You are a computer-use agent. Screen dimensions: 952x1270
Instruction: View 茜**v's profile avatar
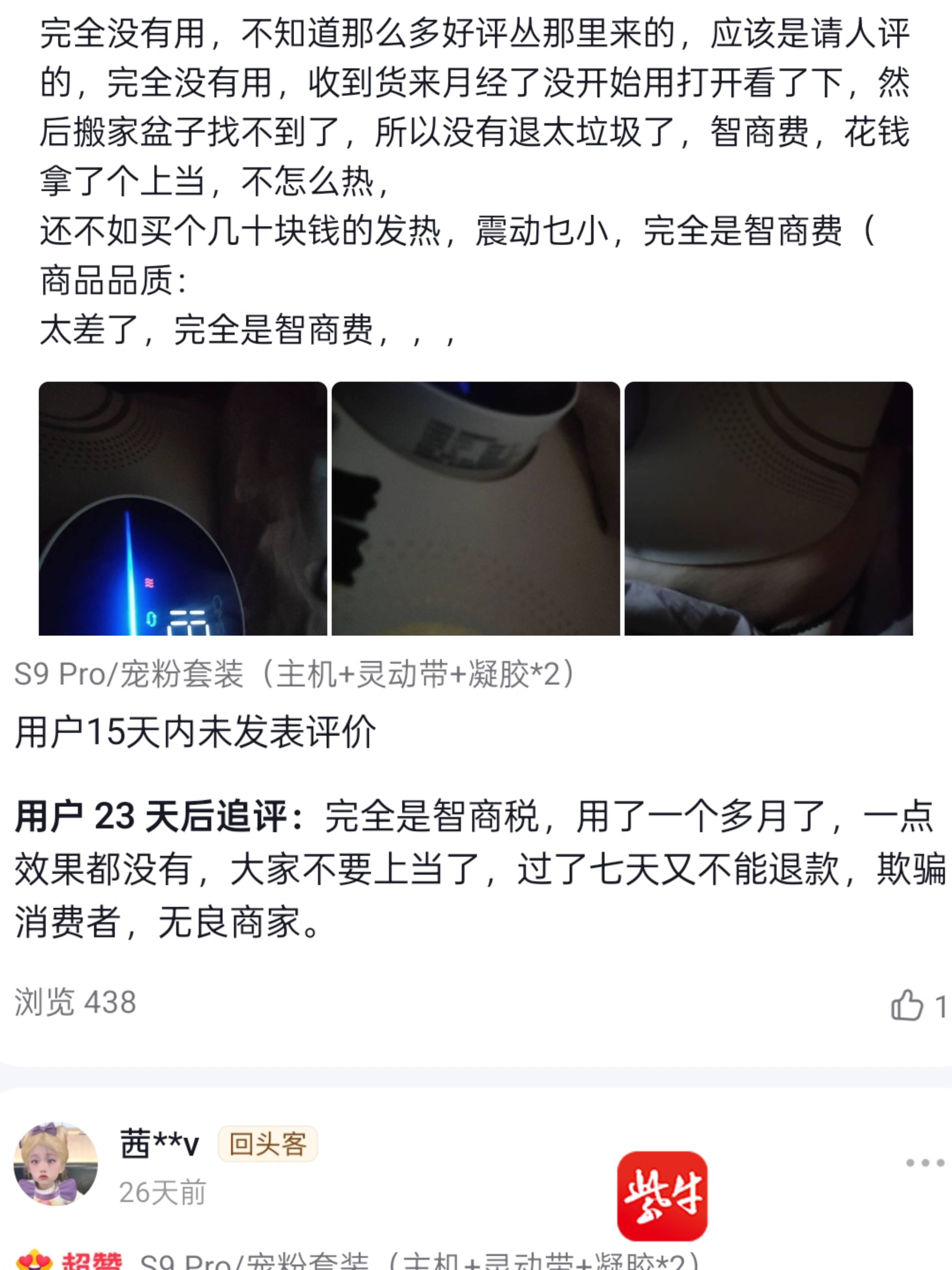click(x=56, y=1163)
